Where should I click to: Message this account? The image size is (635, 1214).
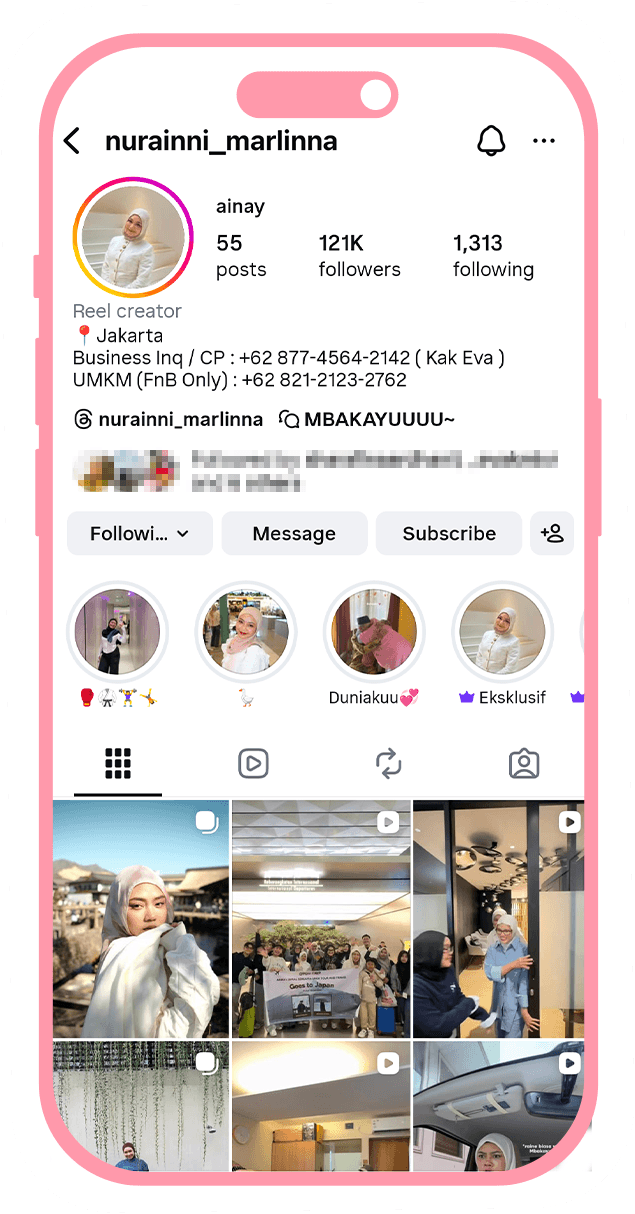pyautogui.click(x=294, y=533)
